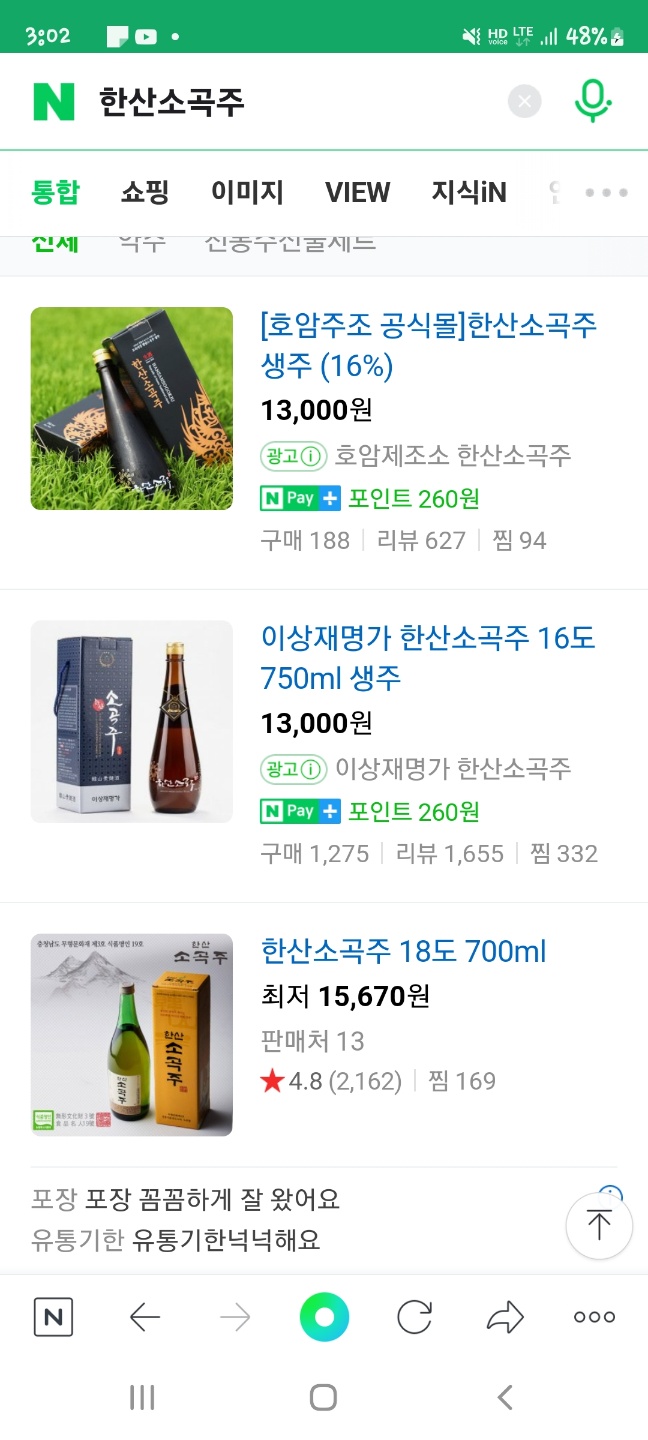Start voice search with the microphone
Screen dimensions: 648x1440
click(x=592, y=101)
